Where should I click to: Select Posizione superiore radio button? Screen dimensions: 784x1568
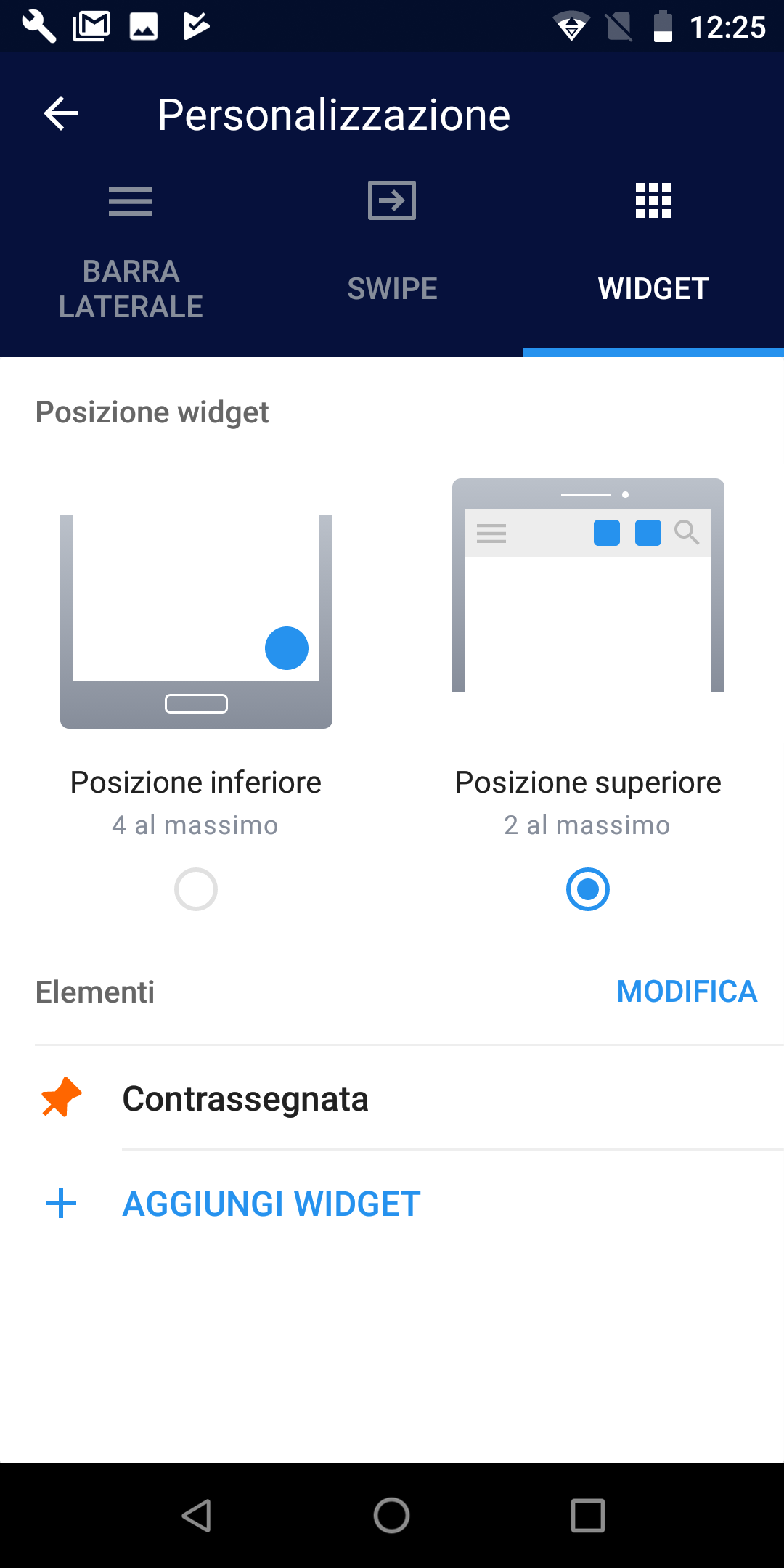coord(588,889)
